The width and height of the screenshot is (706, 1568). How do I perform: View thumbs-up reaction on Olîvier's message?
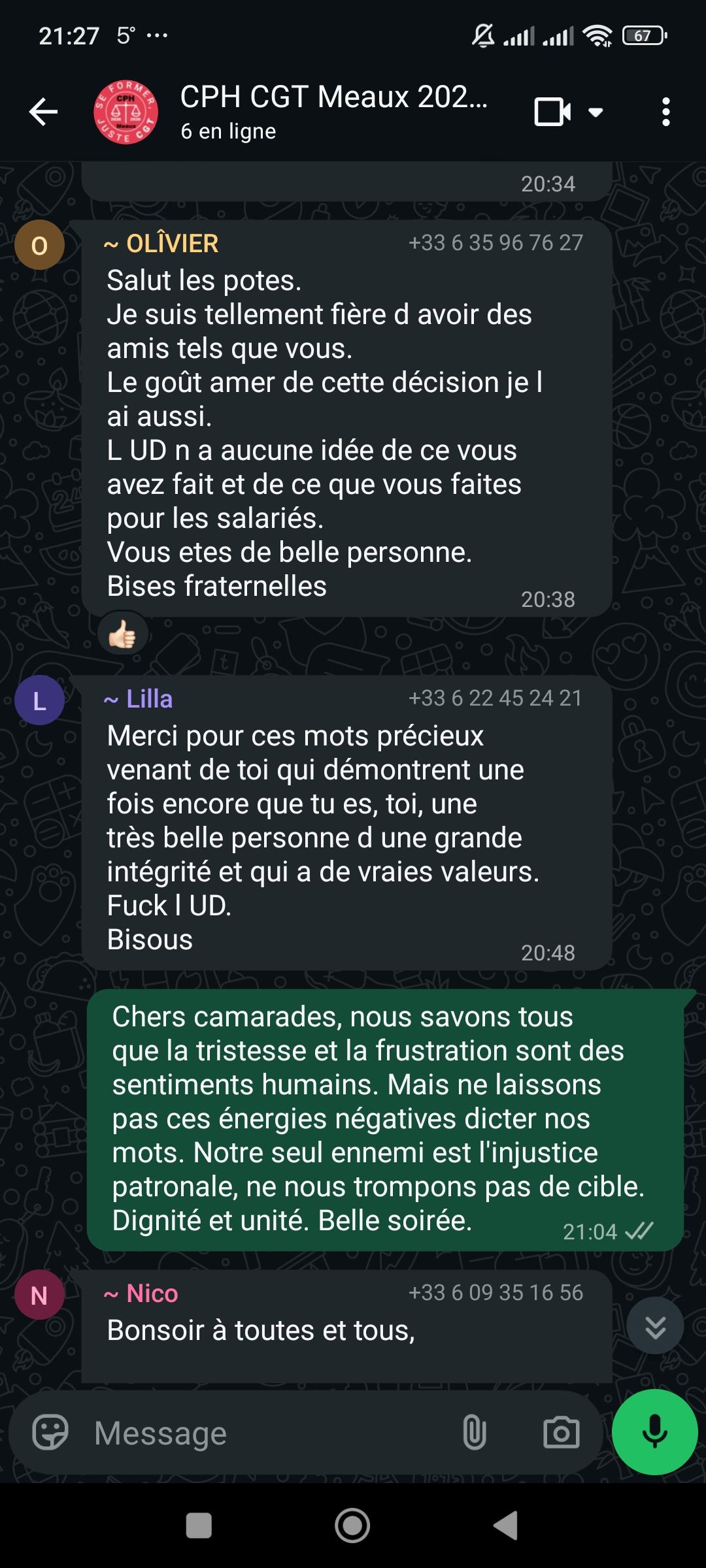[x=122, y=634]
